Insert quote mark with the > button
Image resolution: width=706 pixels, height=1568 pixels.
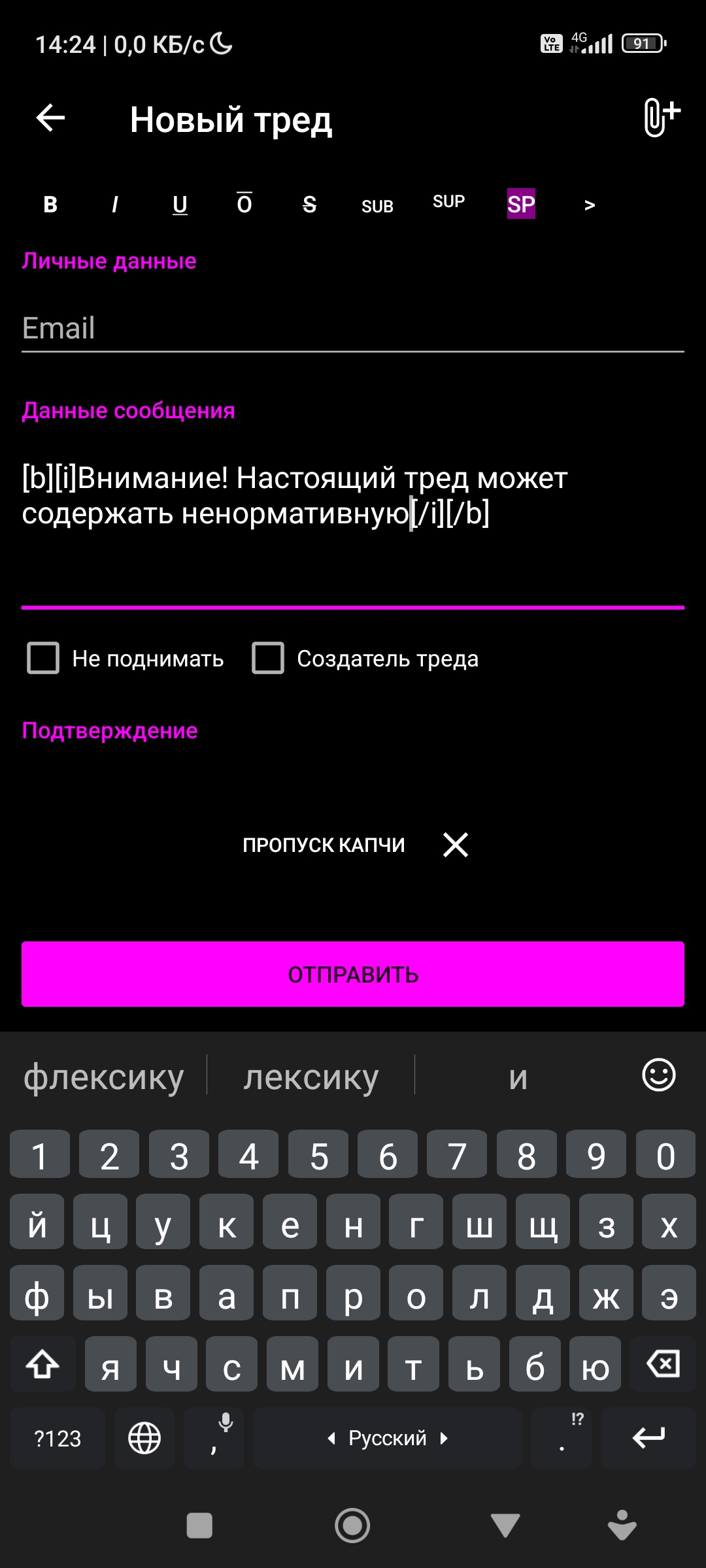pos(589,205)
